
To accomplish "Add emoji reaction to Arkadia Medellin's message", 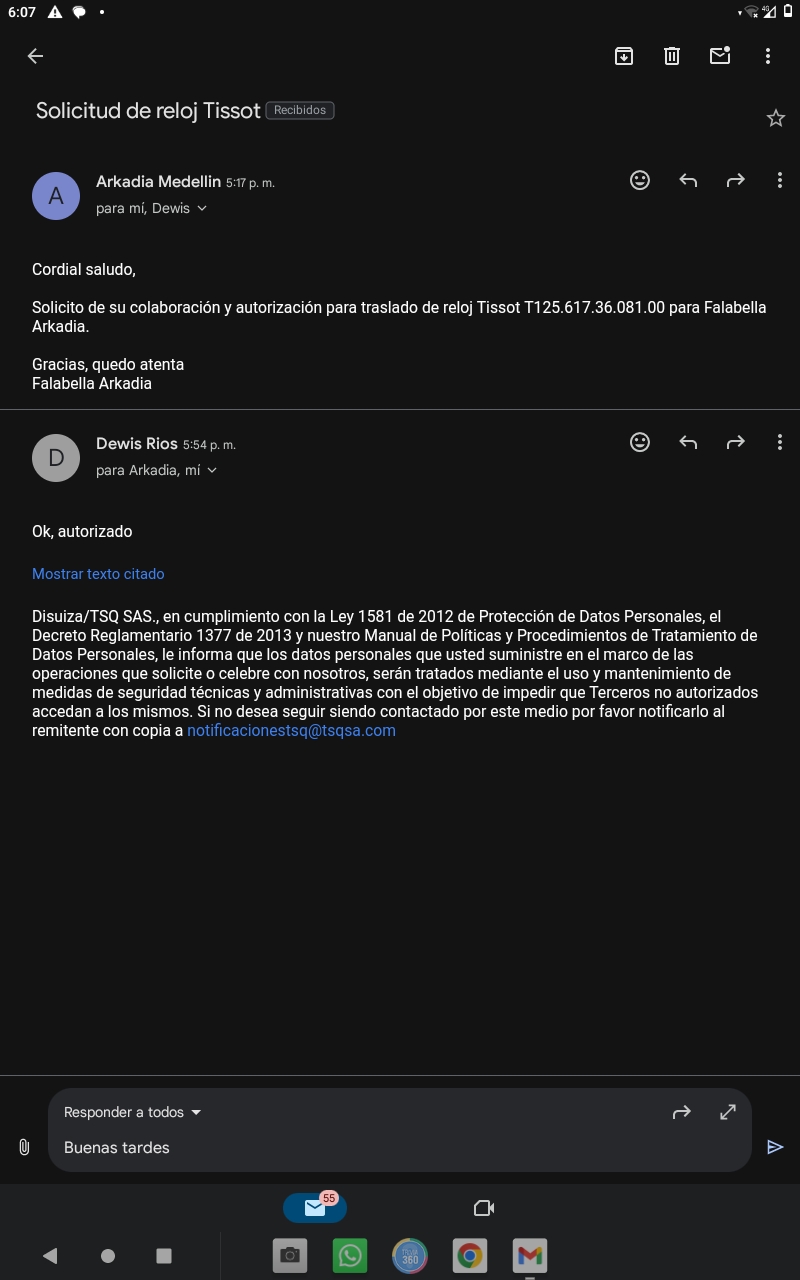I will click(640, 180).
